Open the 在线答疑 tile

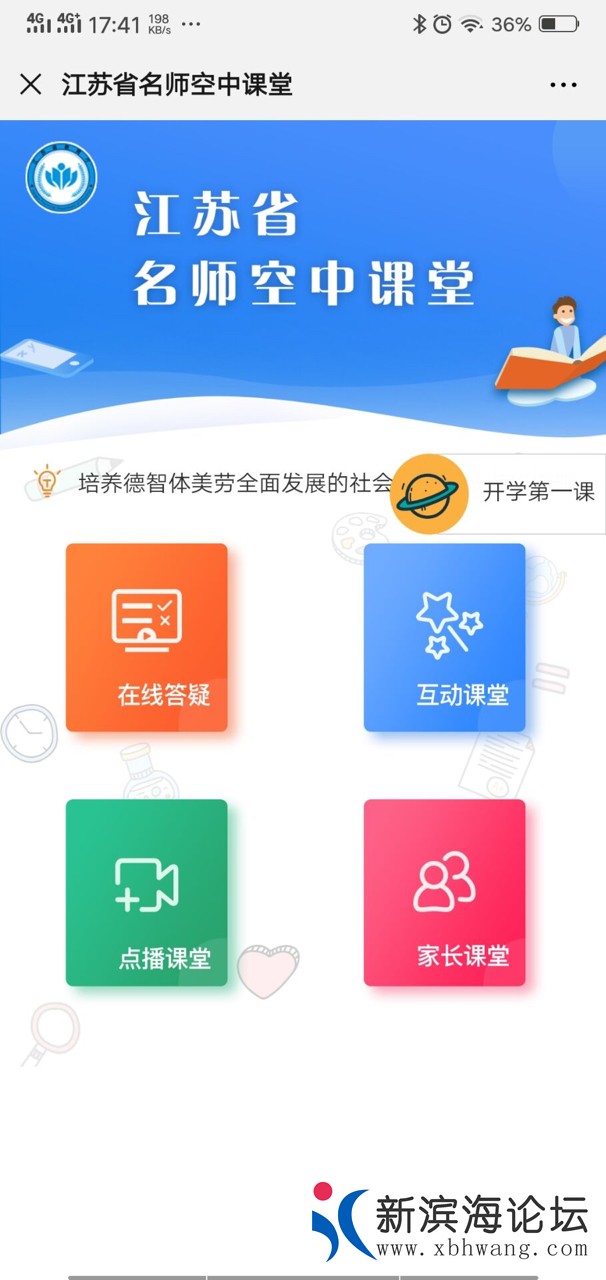(147, 638)
